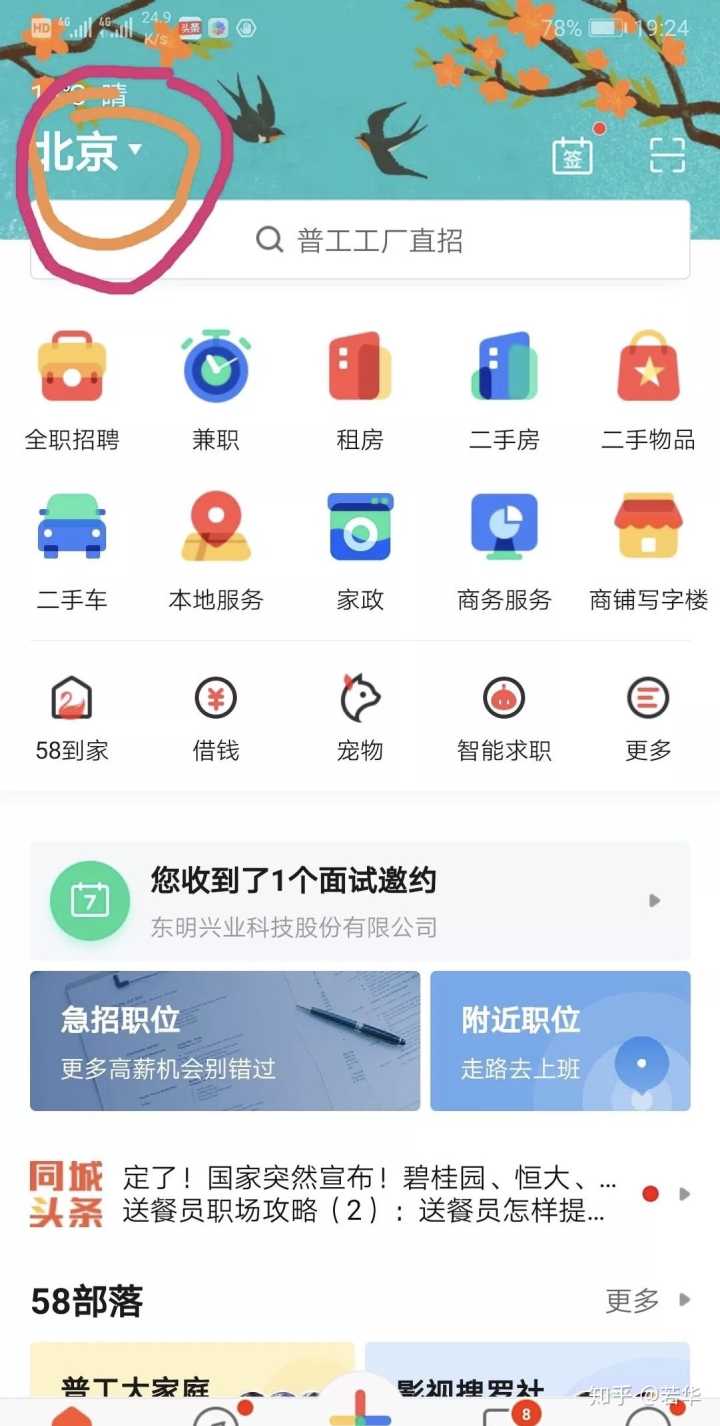
Task: Show more categories via 更多 icon
Action: [x=648, y=716]
